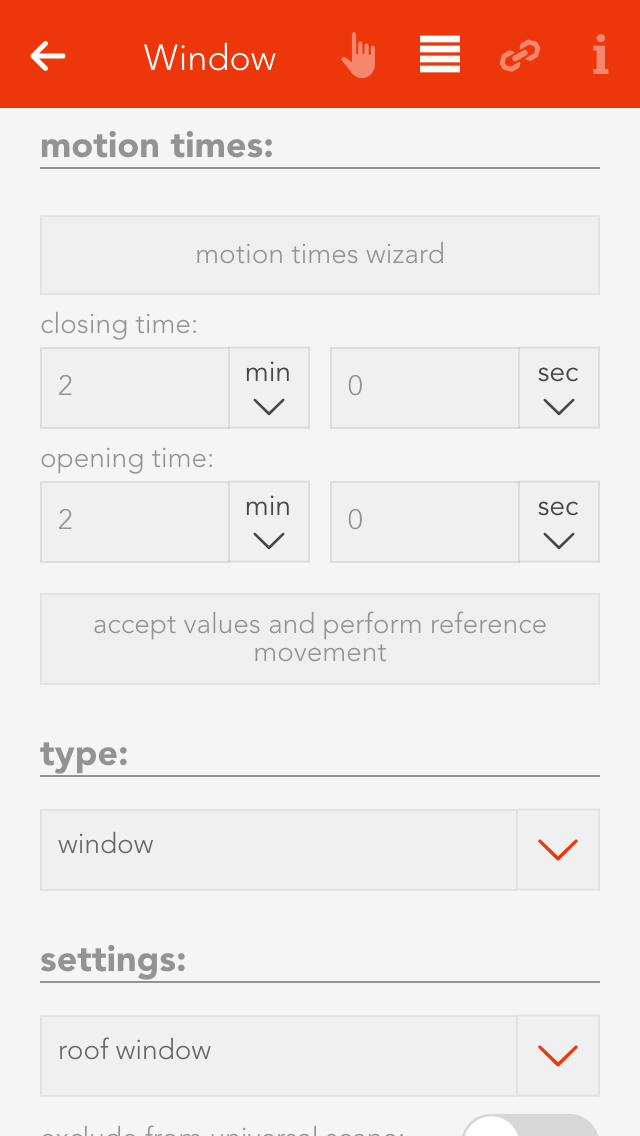Open the info icon
640x1136 pixels.
[600, 56]
